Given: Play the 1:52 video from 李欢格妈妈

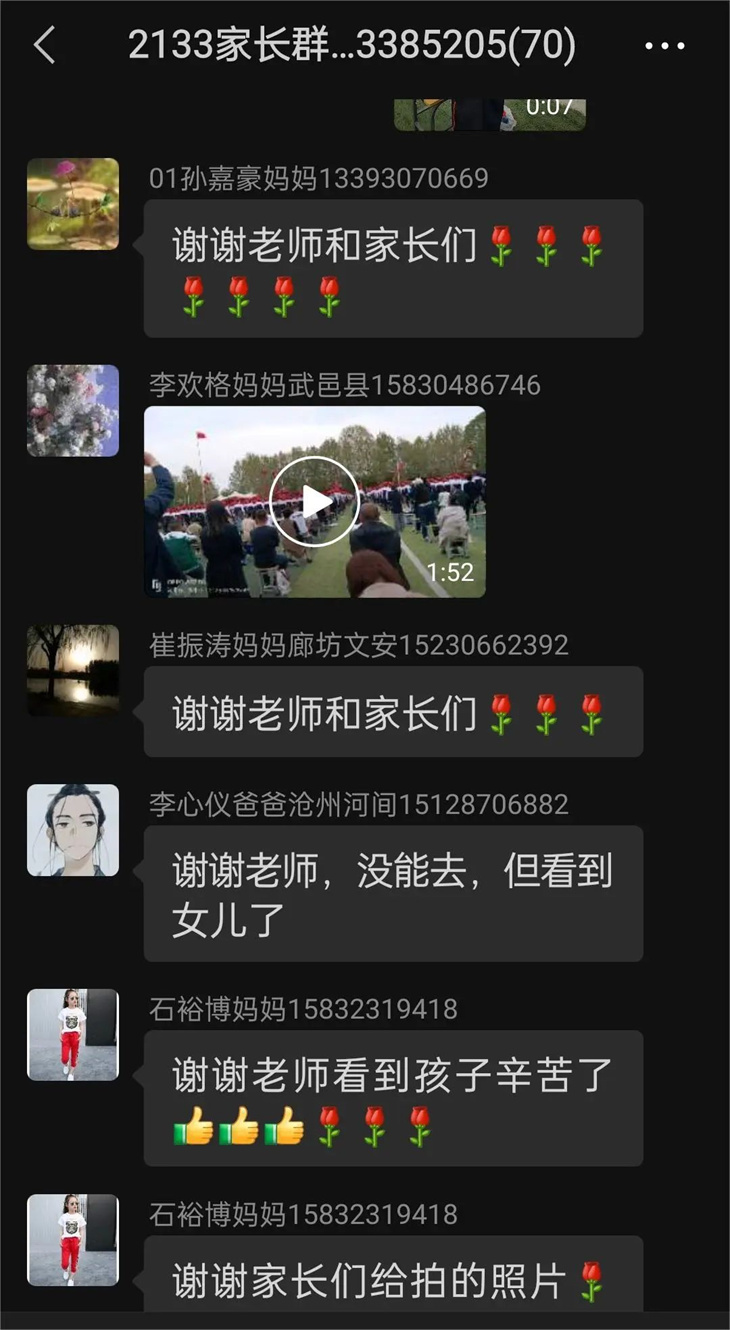Looking at the screenshot, I should point(314,501).
